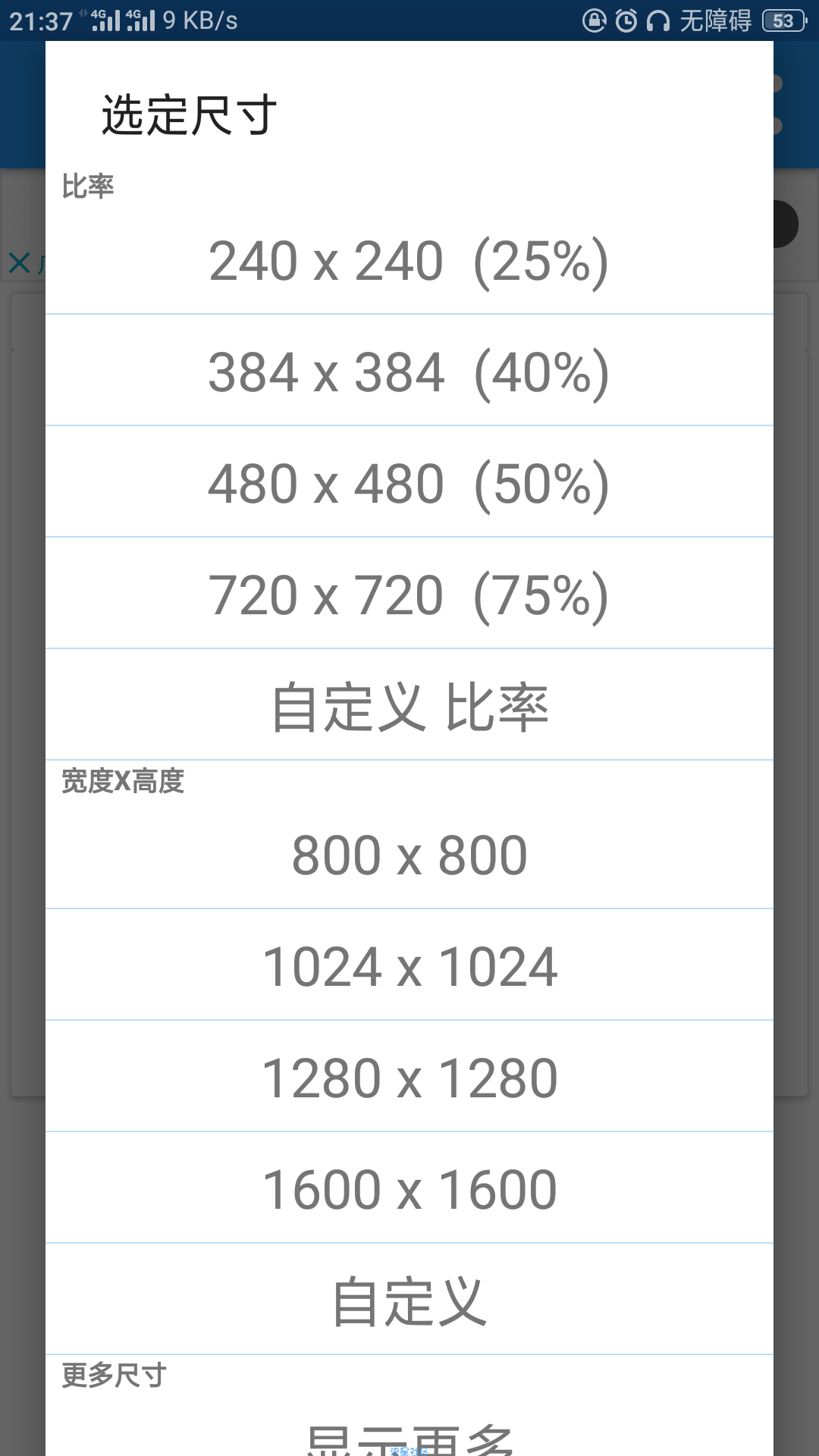Select 1024 x 1024 size

[x=409, y=966]
